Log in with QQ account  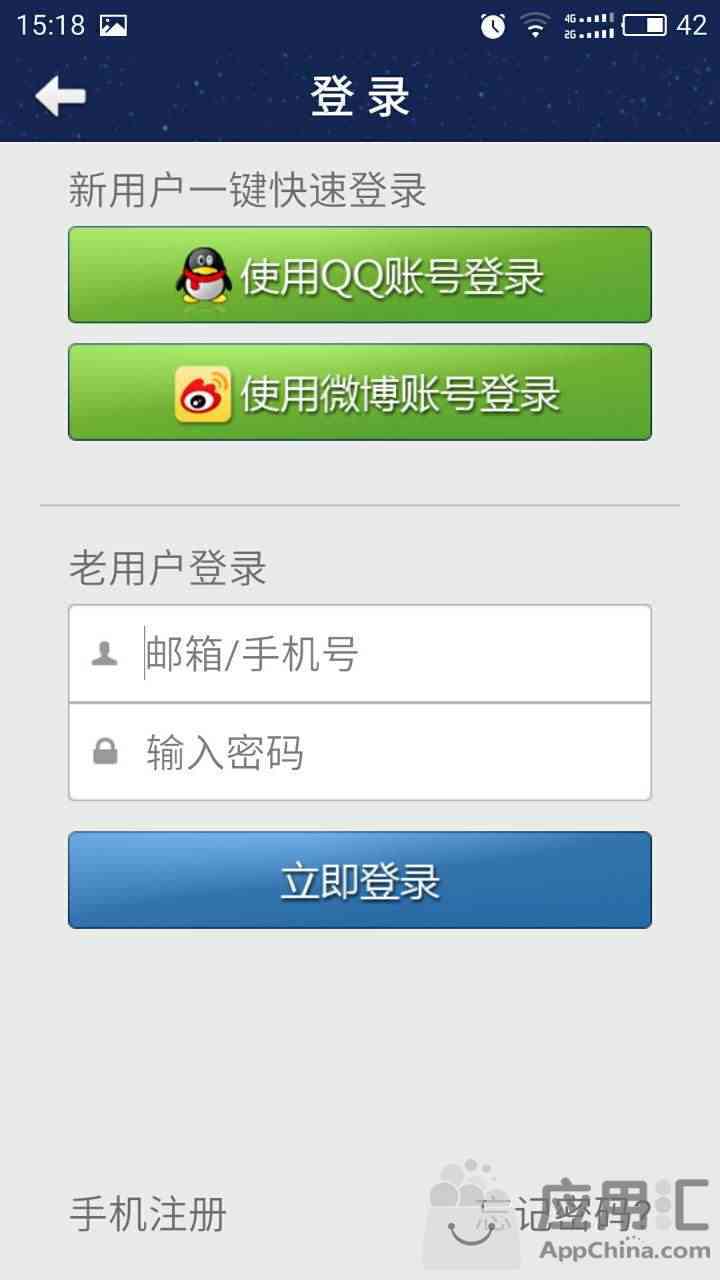click(x=360, y=275)
